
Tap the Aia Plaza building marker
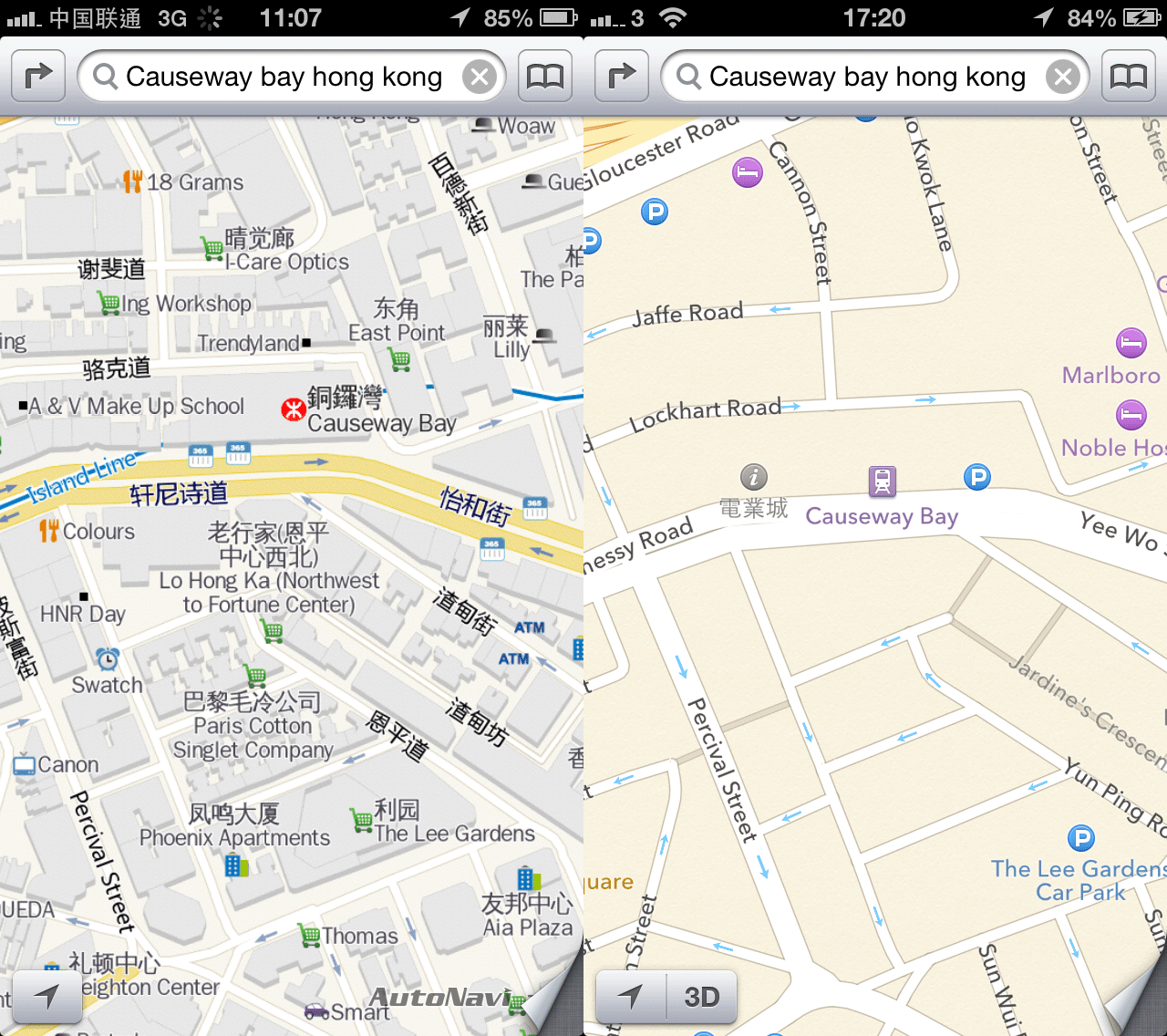pyautogui.click(x=529, y=879)
